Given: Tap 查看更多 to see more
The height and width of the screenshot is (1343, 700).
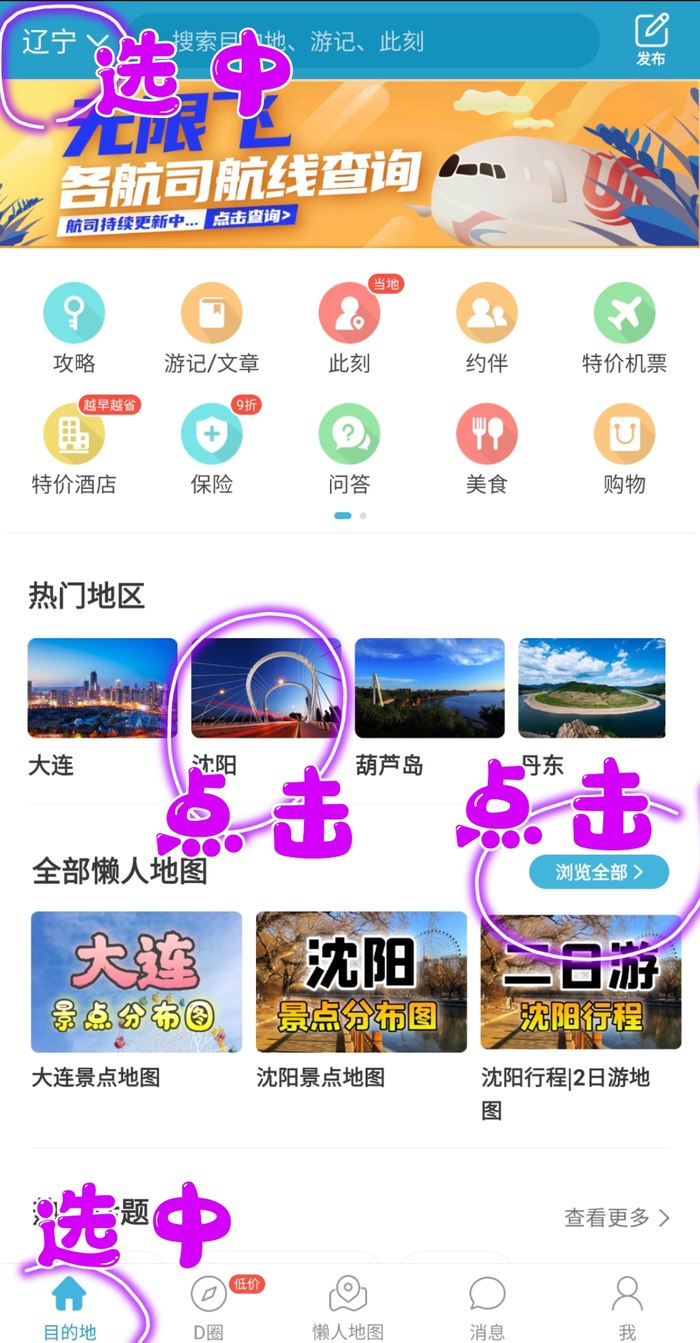Looking at the screenshot, I should pos(616,1217).
